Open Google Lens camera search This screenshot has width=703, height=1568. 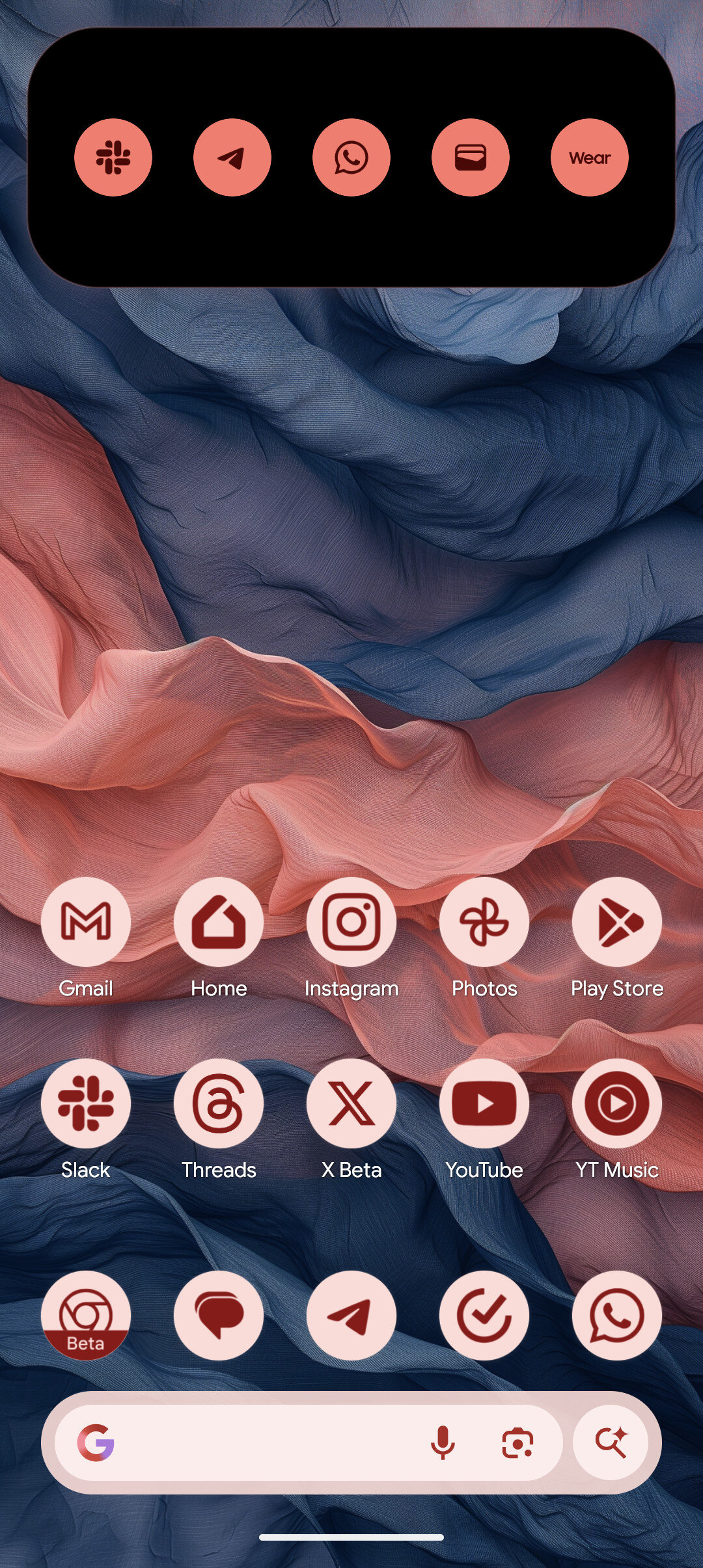coord(518,1442)
